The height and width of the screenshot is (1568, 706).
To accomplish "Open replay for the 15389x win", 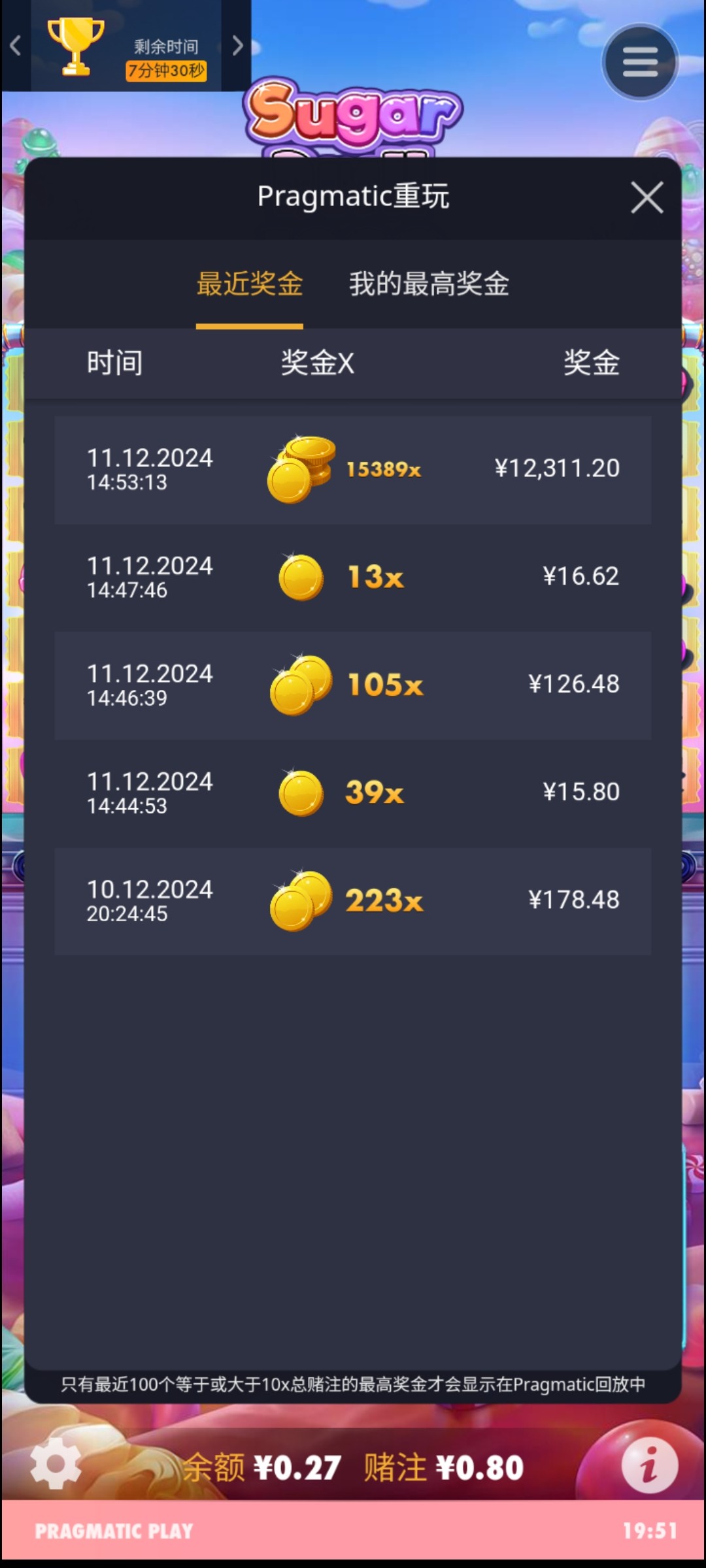I will (x=353, y=469).
